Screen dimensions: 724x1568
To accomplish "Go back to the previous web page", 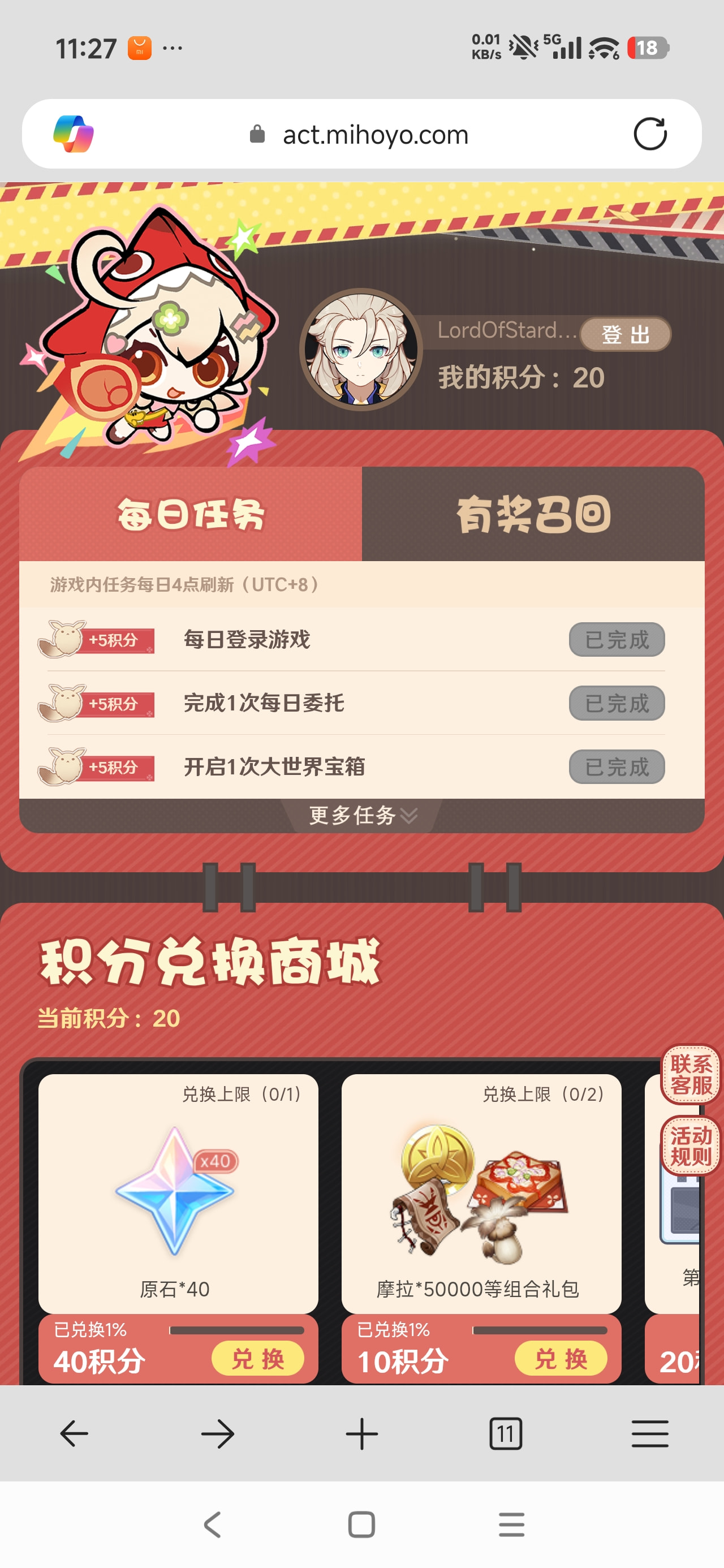I will pyautogui.click(x=74, y=1433).
